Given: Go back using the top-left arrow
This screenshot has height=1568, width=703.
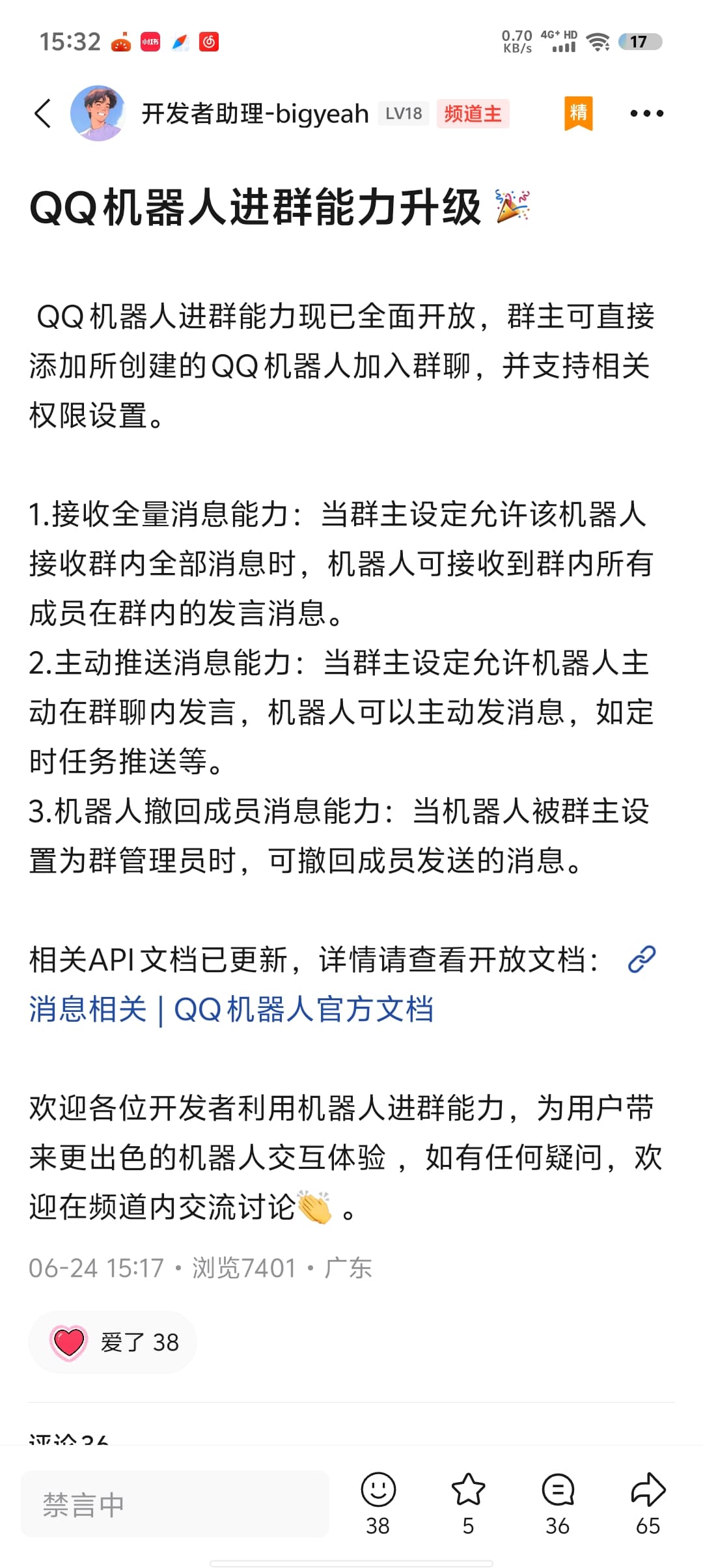Looking at the screenshot, I should [x=43, y=113].
